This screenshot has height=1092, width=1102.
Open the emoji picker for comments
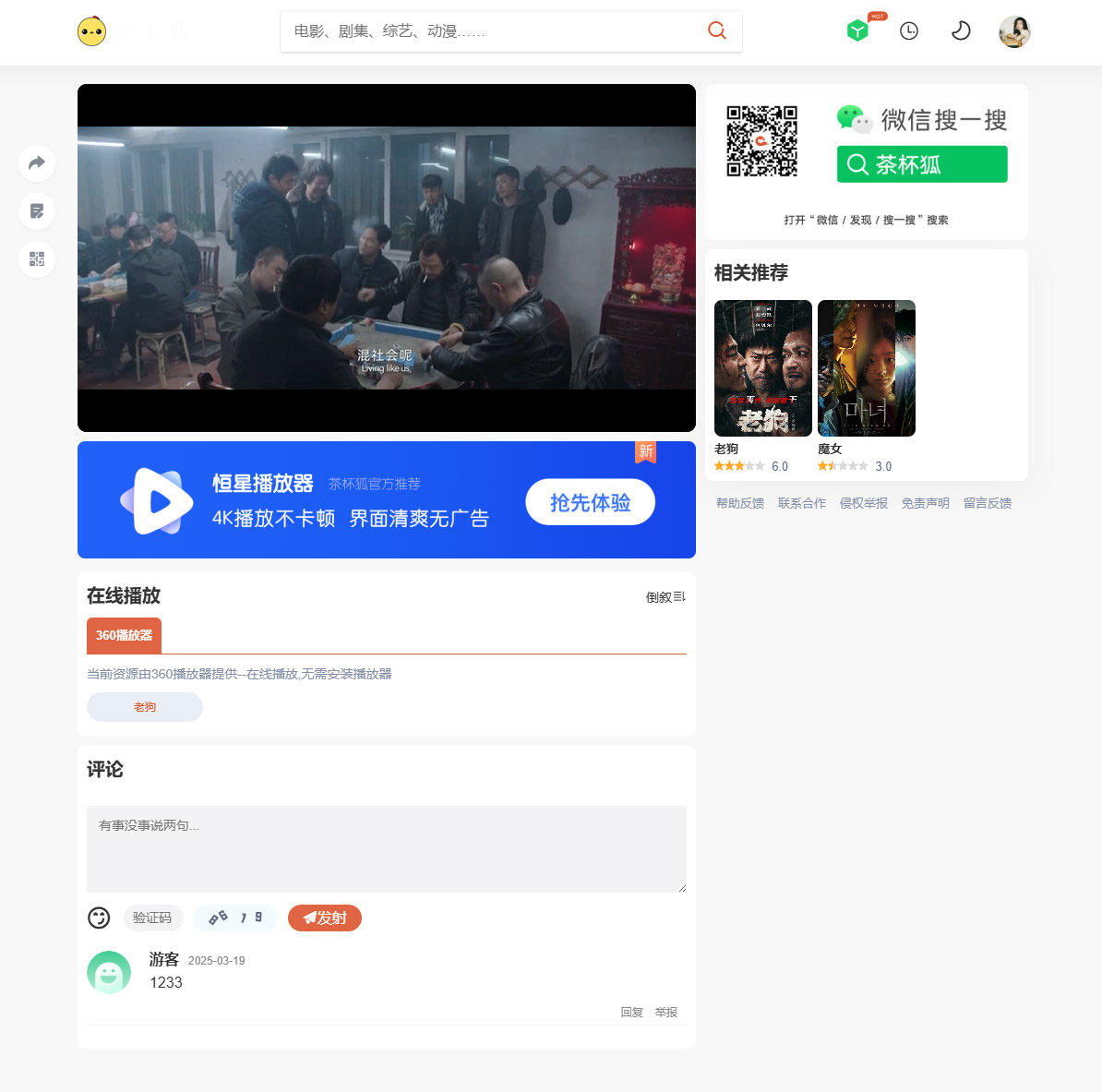(99, 918)
